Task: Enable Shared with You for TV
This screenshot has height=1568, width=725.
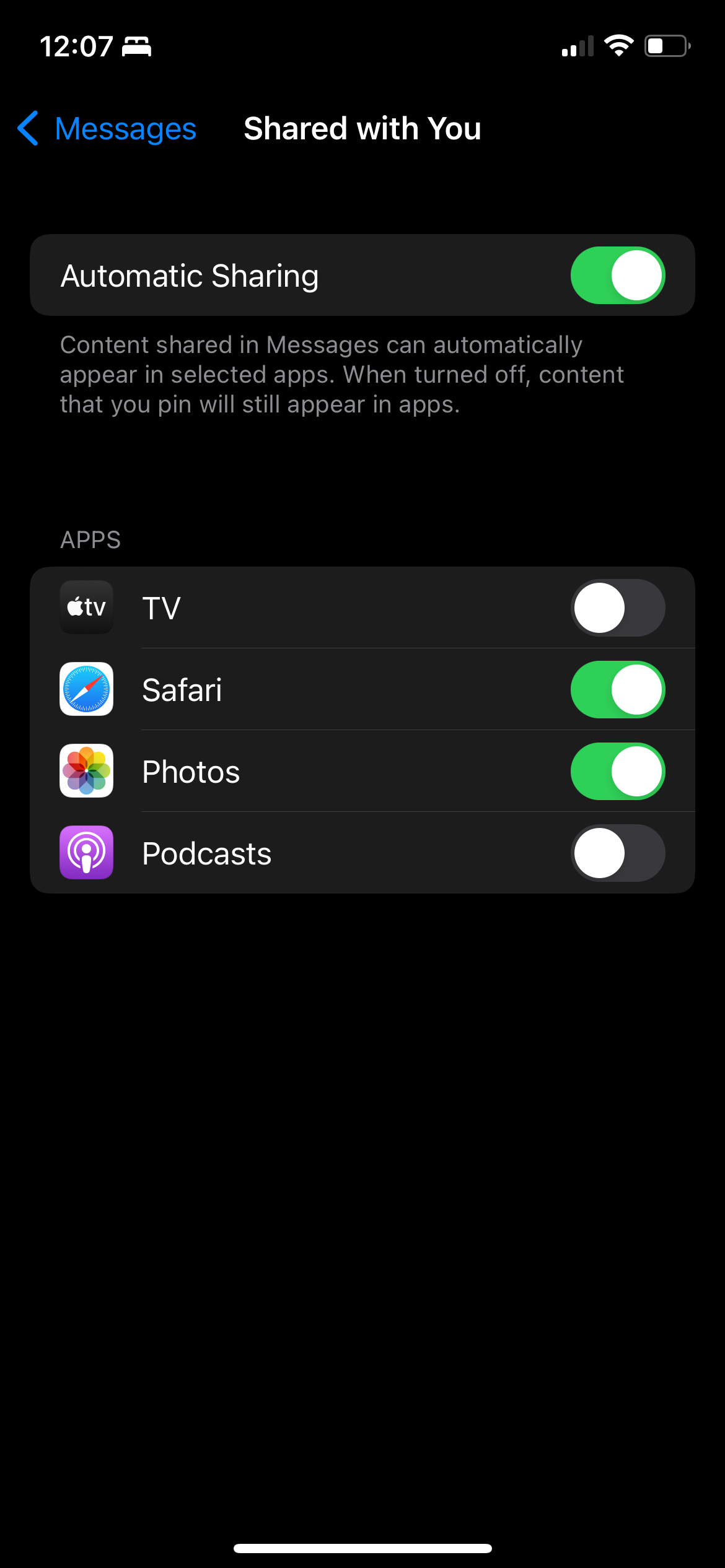Action: pos(617,608)
